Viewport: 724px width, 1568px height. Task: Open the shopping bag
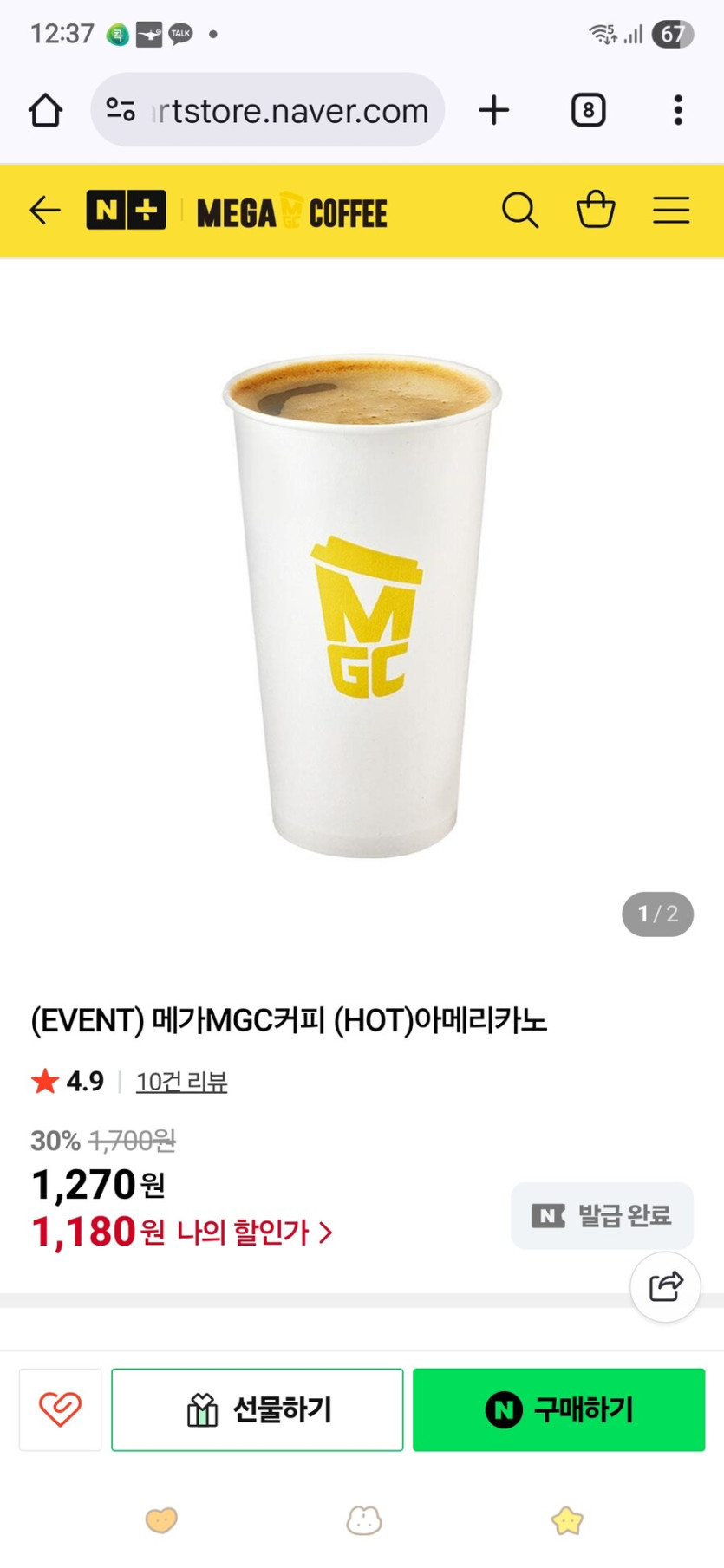click(596, 210)
